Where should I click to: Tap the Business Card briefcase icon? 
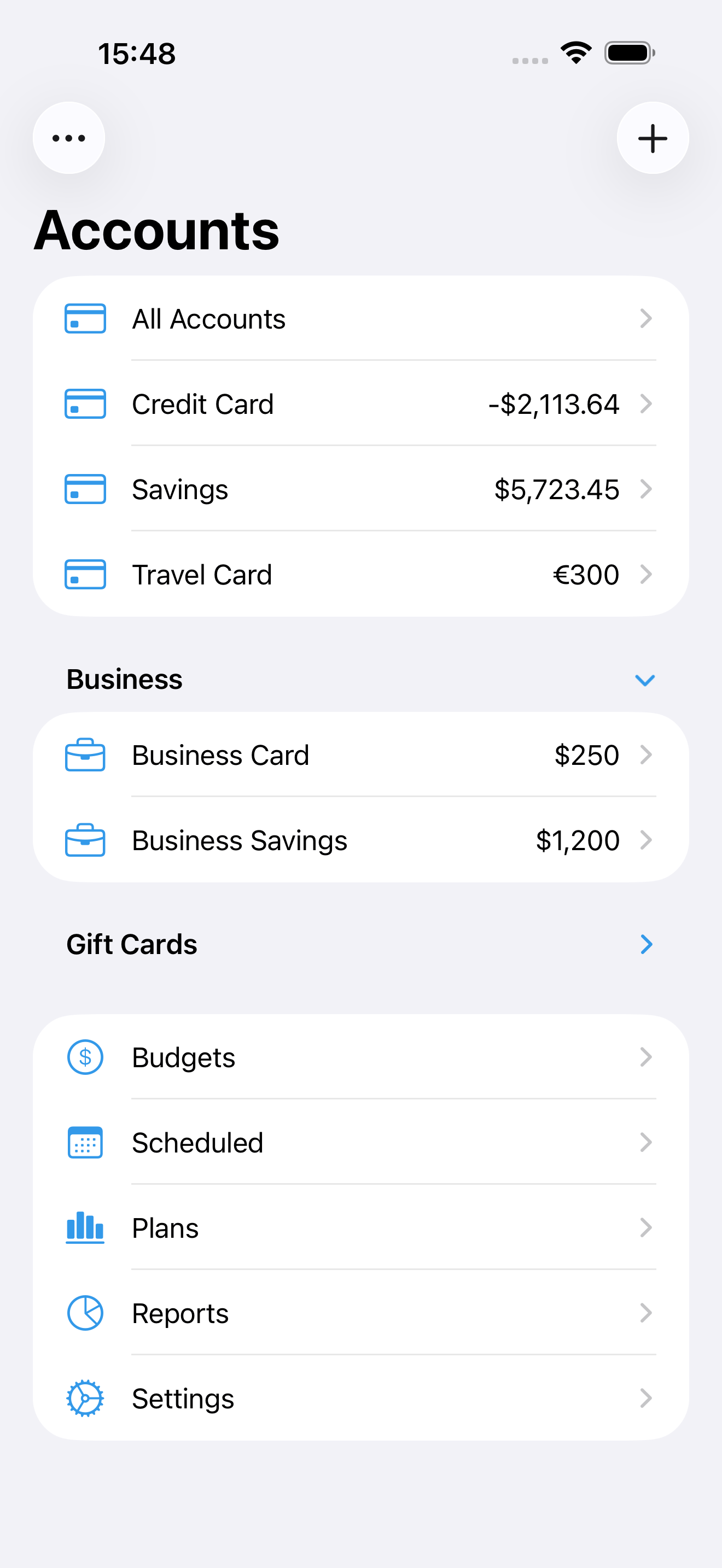[x=85, y=755]
